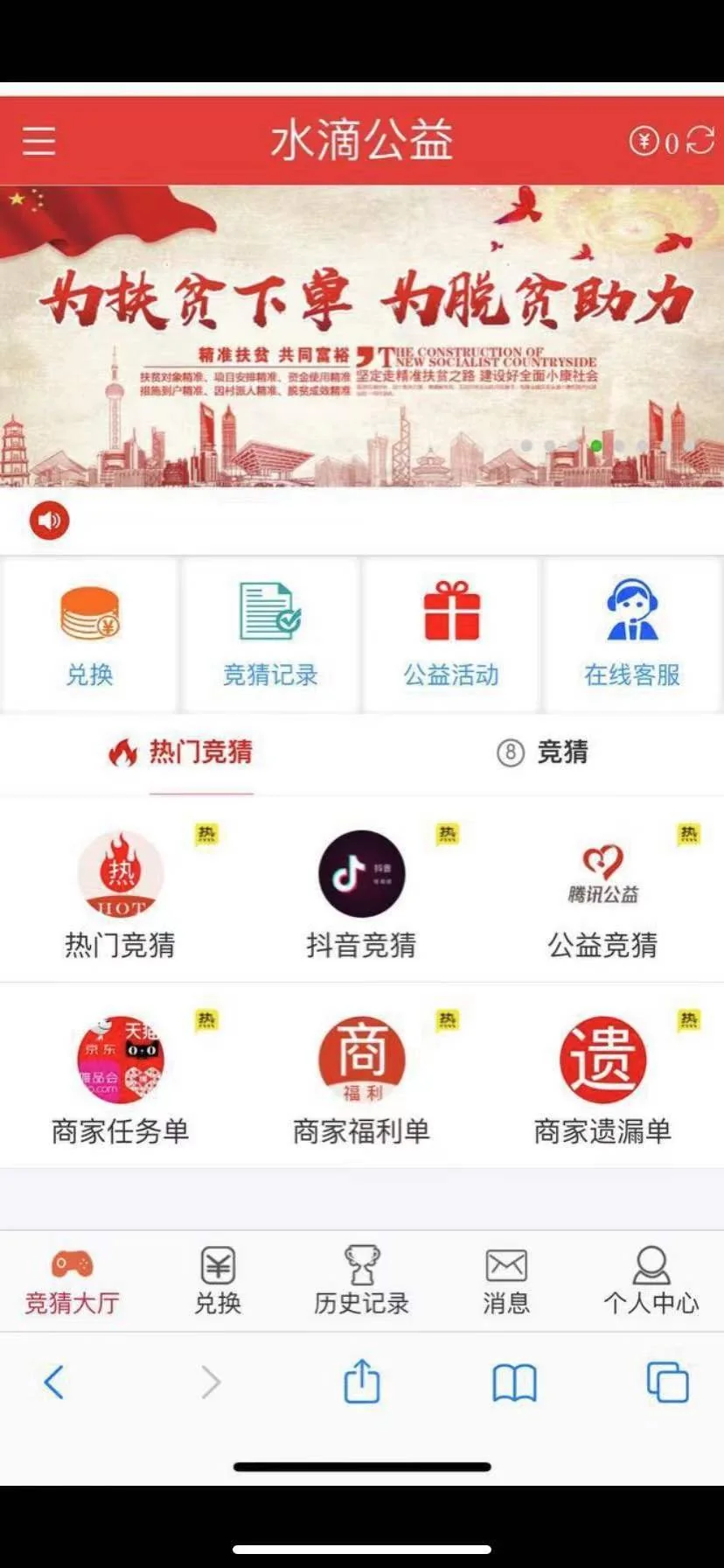This screenshot has width=724, height=1568.
Task: Tap the 为扶贫下单 banner image
Action: tap(362, 332)
